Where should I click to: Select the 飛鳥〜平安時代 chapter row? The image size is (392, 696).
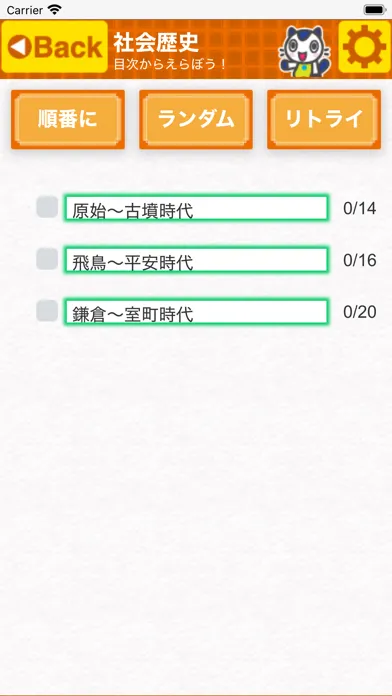196,260
